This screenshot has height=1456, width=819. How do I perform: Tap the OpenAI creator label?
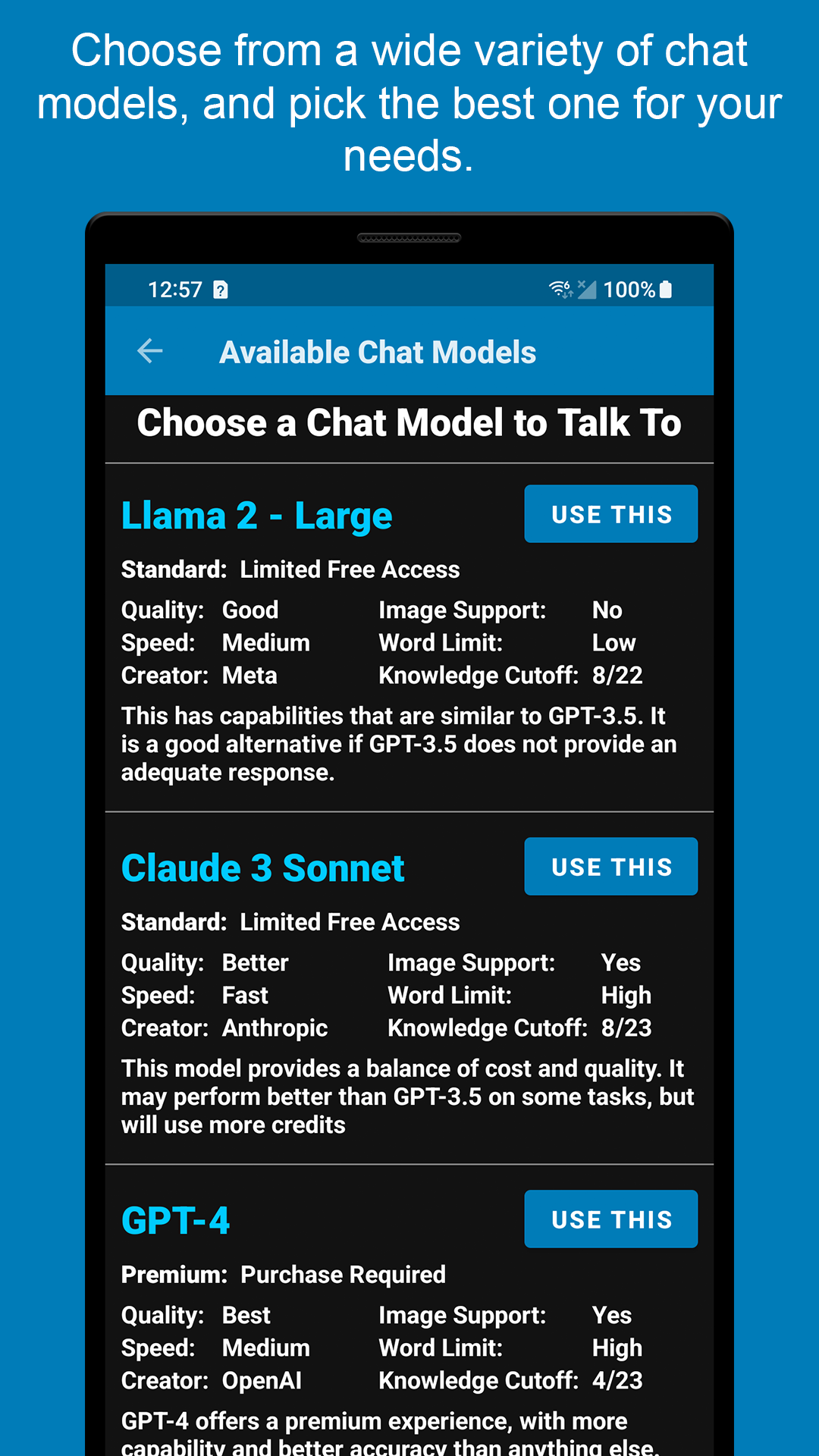click(262, 1380)
